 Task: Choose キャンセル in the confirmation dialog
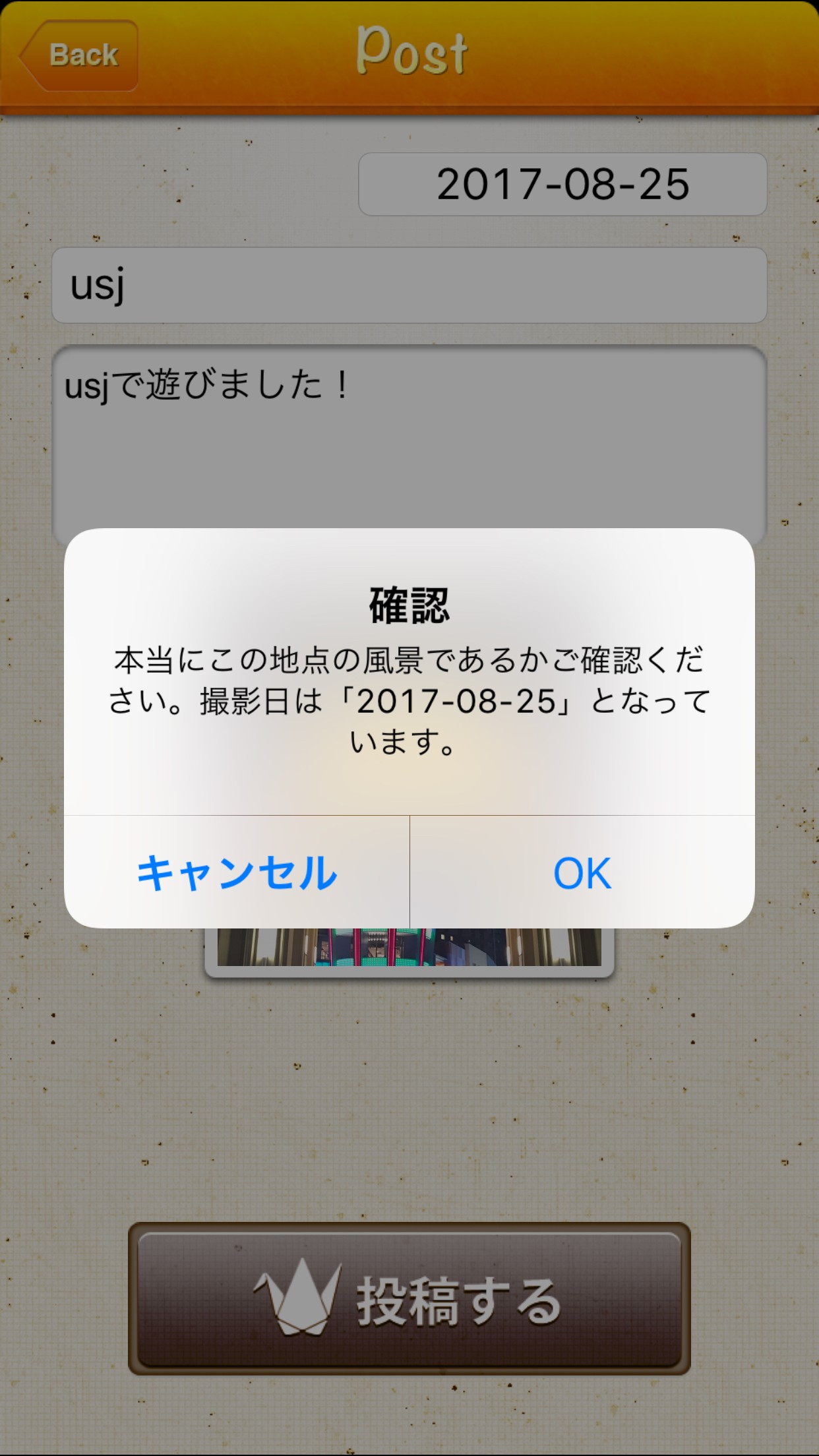coord(237,872)
